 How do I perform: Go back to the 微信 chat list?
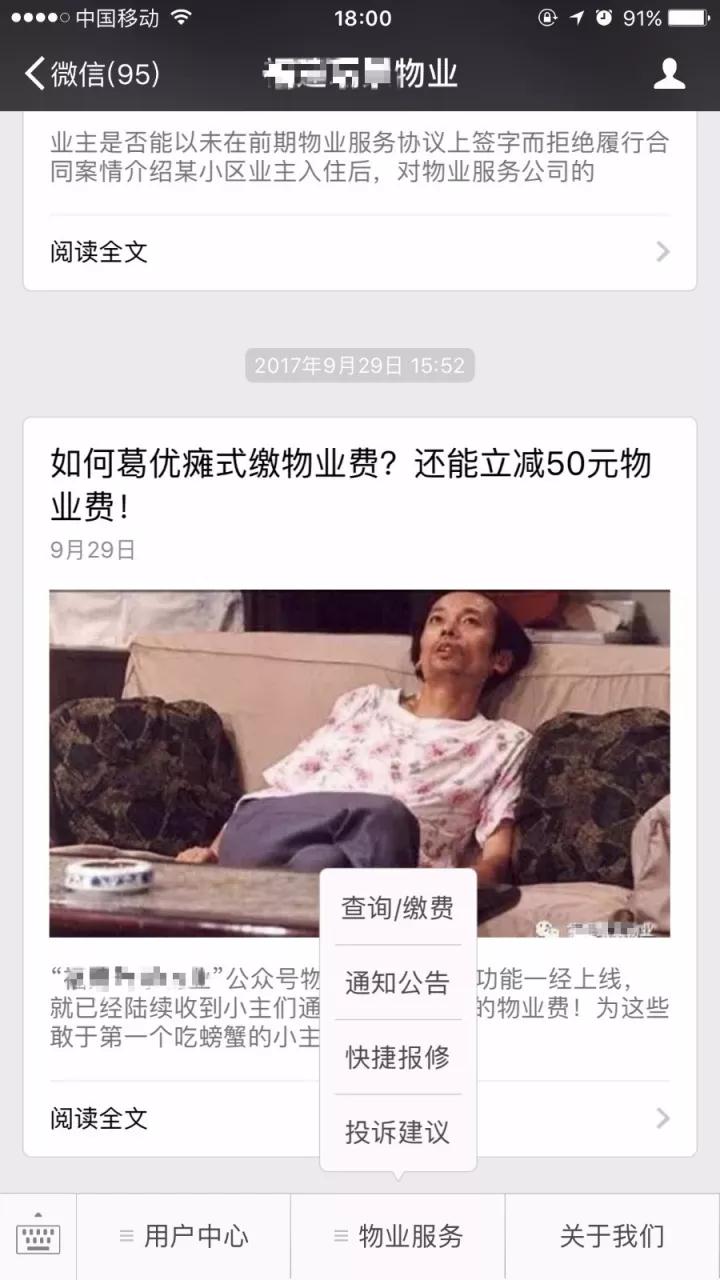(x=92, y=74)
